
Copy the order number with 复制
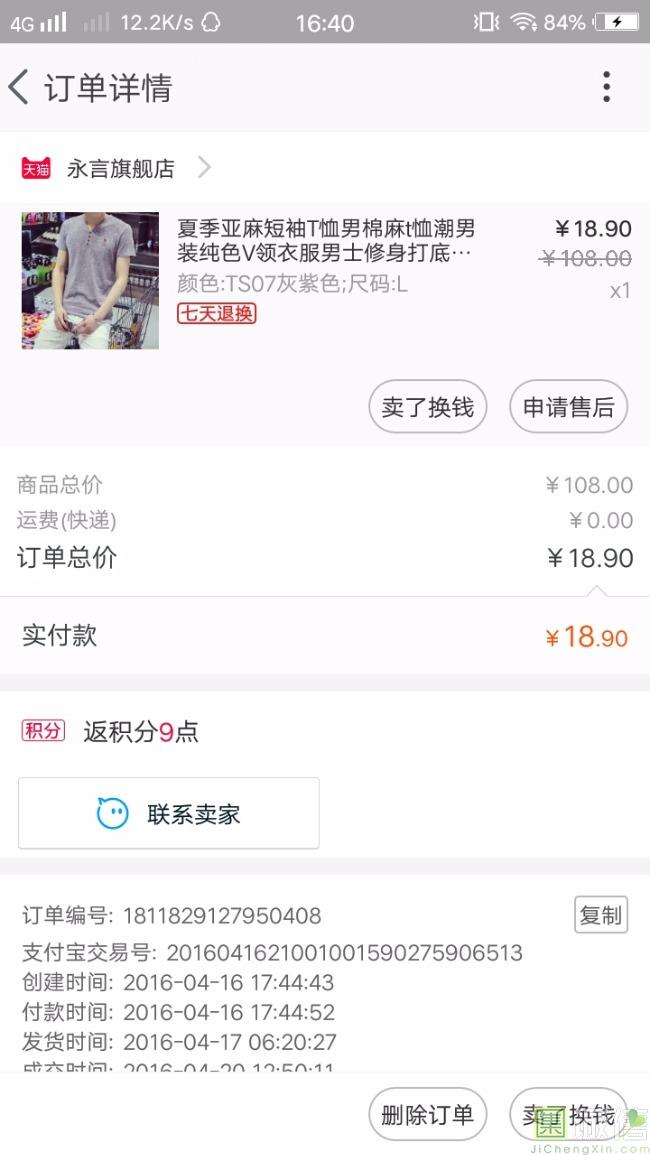pyautogui.click(x=600, y=914)
